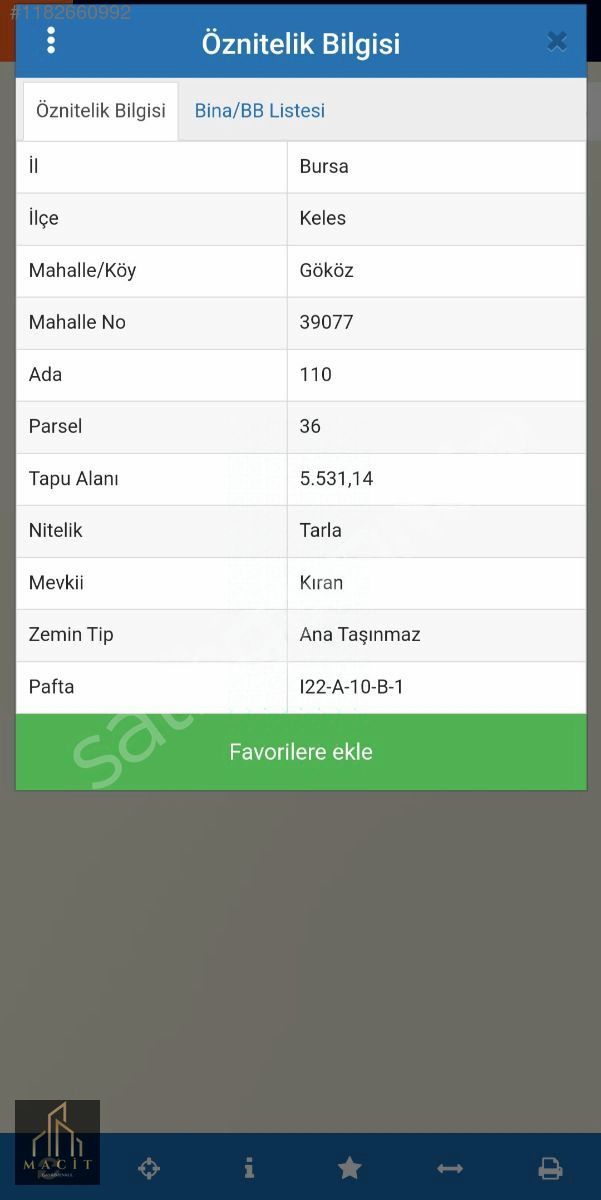Close the Öznitelik Bilgisi dialog
The height and width of the screenshot is (1200, 601).
(x=557, y=41)
